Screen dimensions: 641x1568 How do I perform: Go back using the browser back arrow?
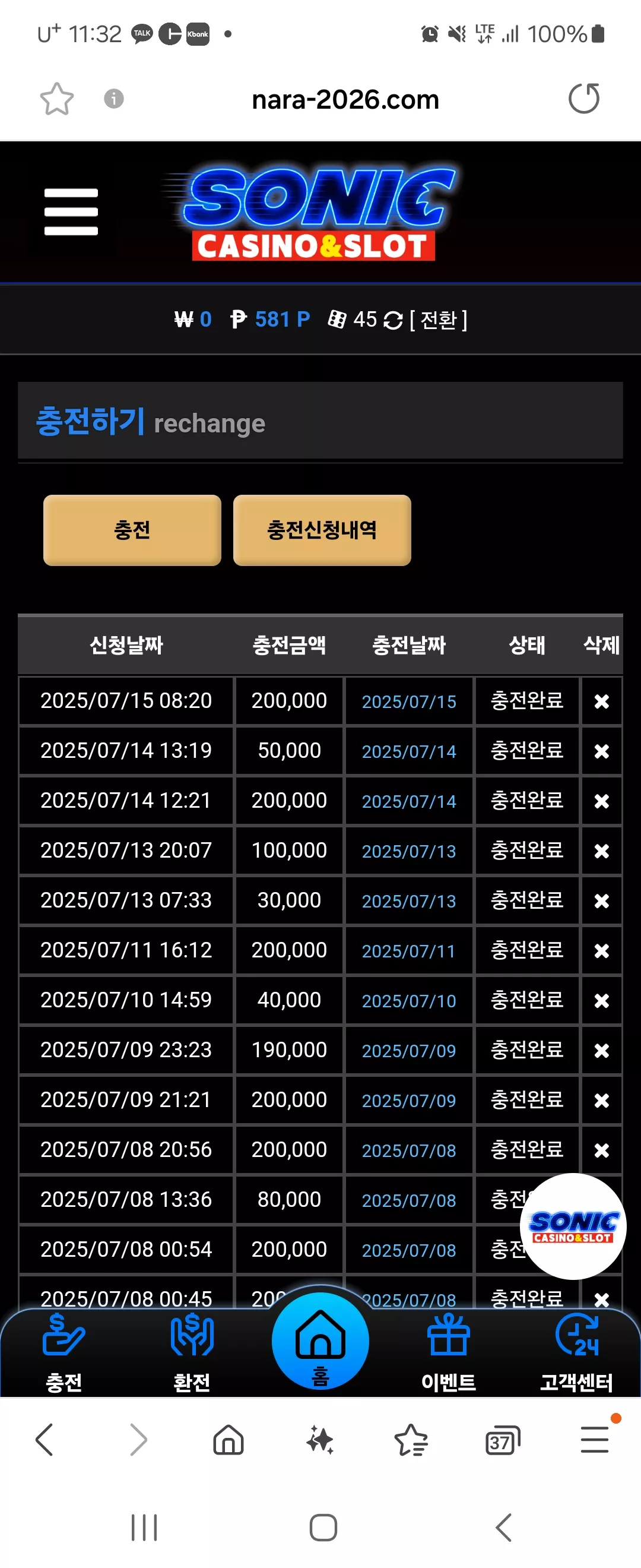point(45,1440)
